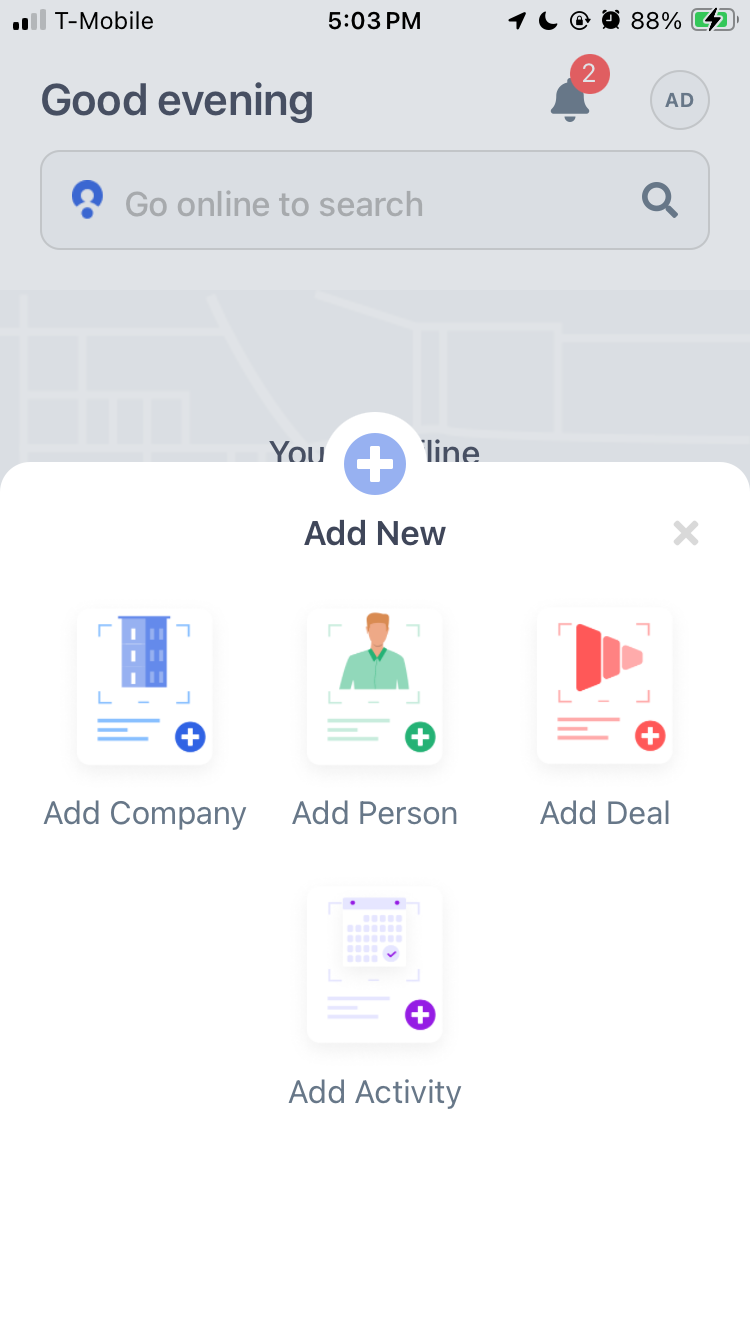This screenshot has height=1334, width=750.
Task: Open the AD profile avatar
Action: coord(680,100)
